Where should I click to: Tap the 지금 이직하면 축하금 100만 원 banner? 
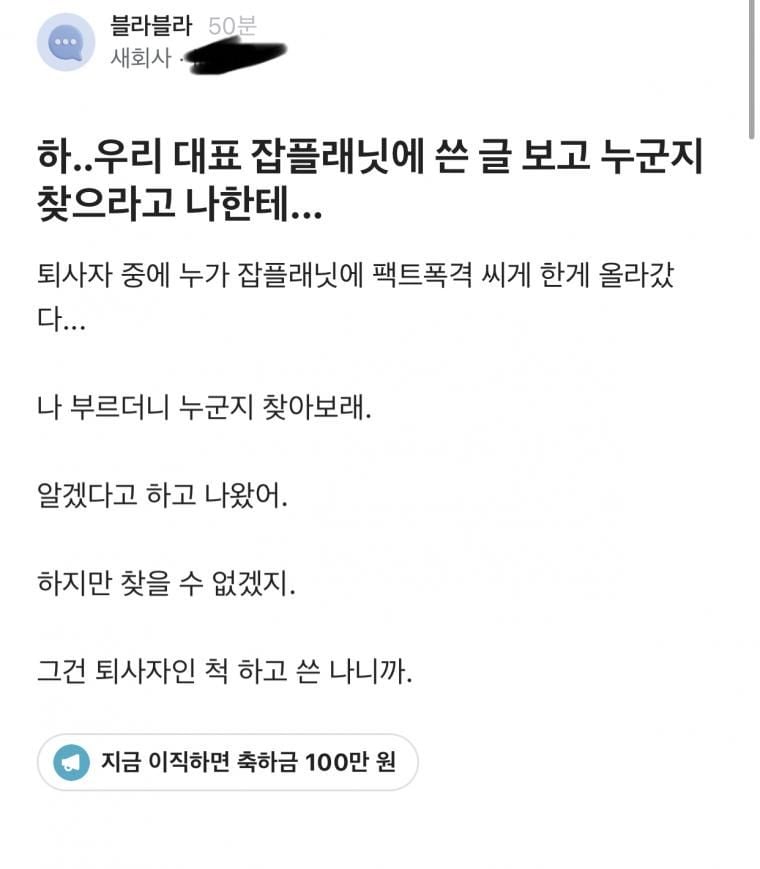(x=228, y=763)
